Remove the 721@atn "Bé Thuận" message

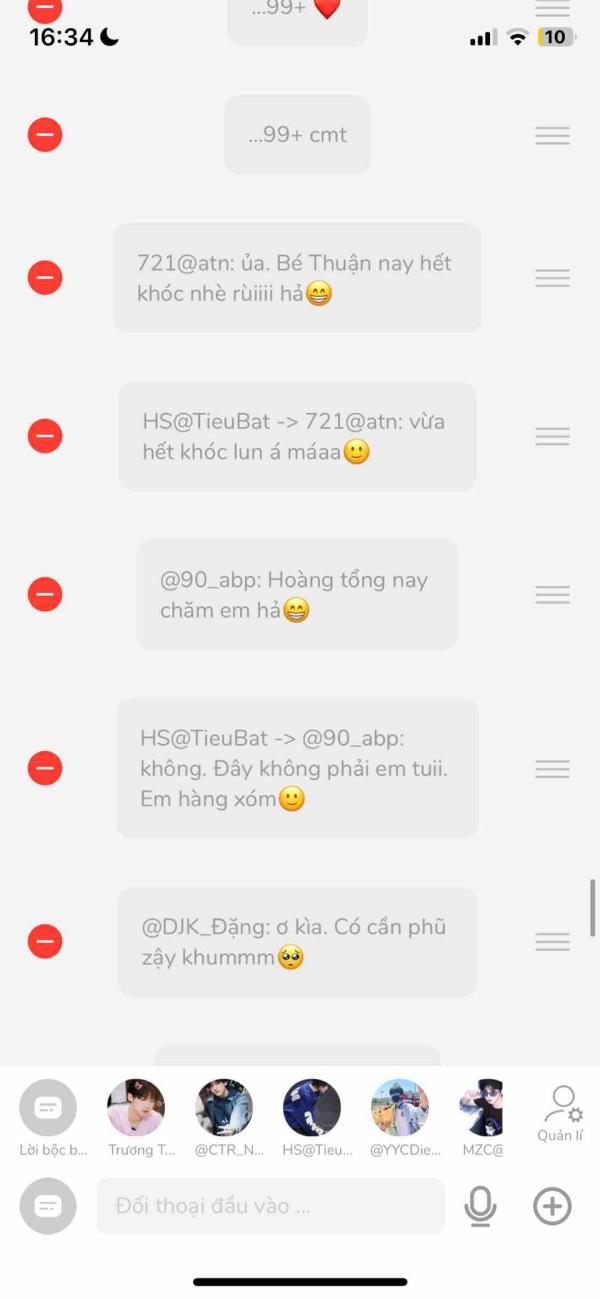pyautogui.click(x=45, y=277)
